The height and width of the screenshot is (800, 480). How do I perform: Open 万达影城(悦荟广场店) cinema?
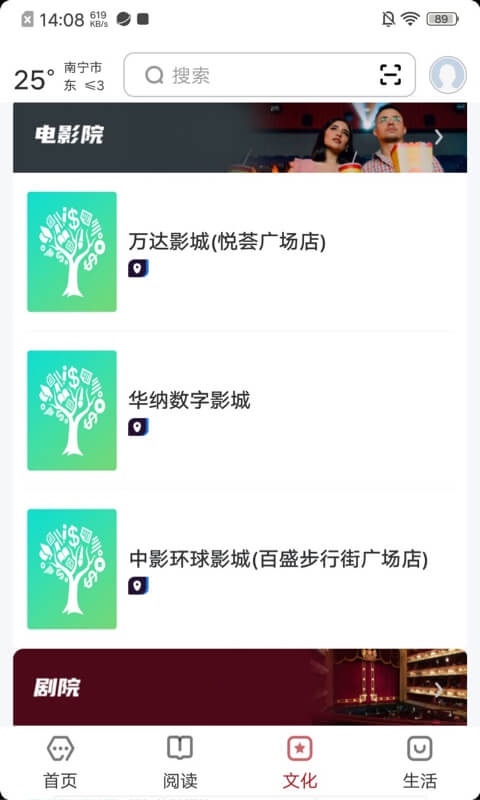coord(240,252)
